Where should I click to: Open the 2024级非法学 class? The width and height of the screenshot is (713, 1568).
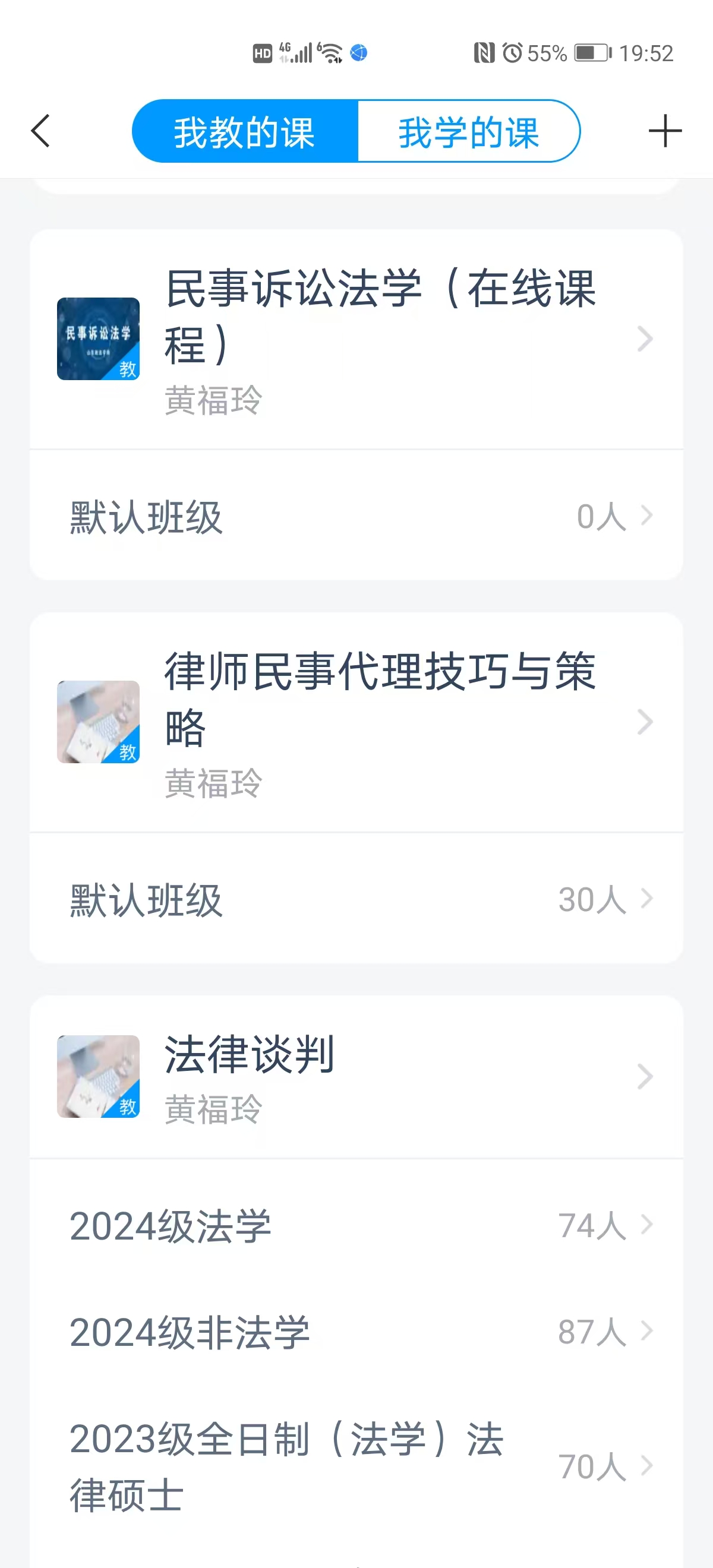tap(356, 1331)
